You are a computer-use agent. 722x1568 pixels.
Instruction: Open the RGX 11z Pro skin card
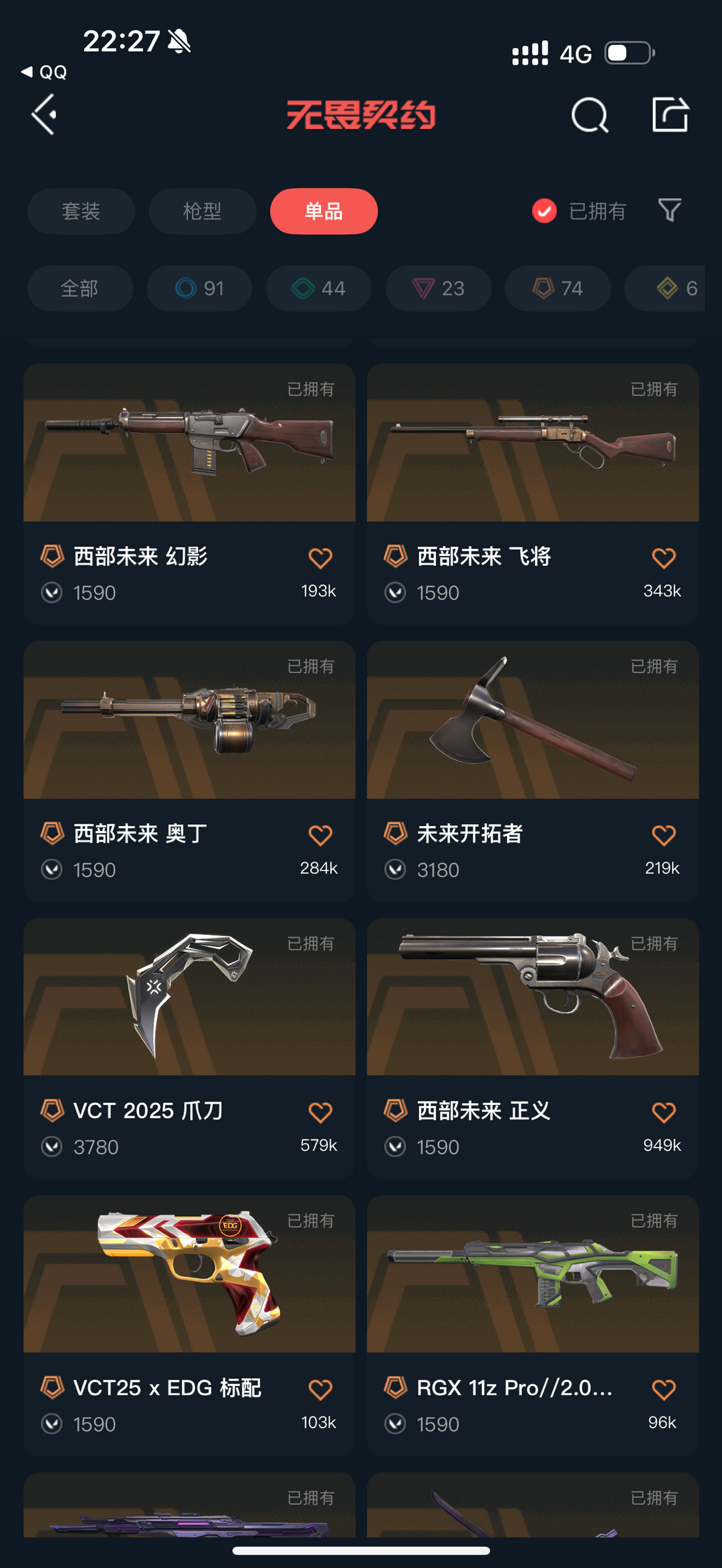pyautogui.click(x=533, y=1326)
